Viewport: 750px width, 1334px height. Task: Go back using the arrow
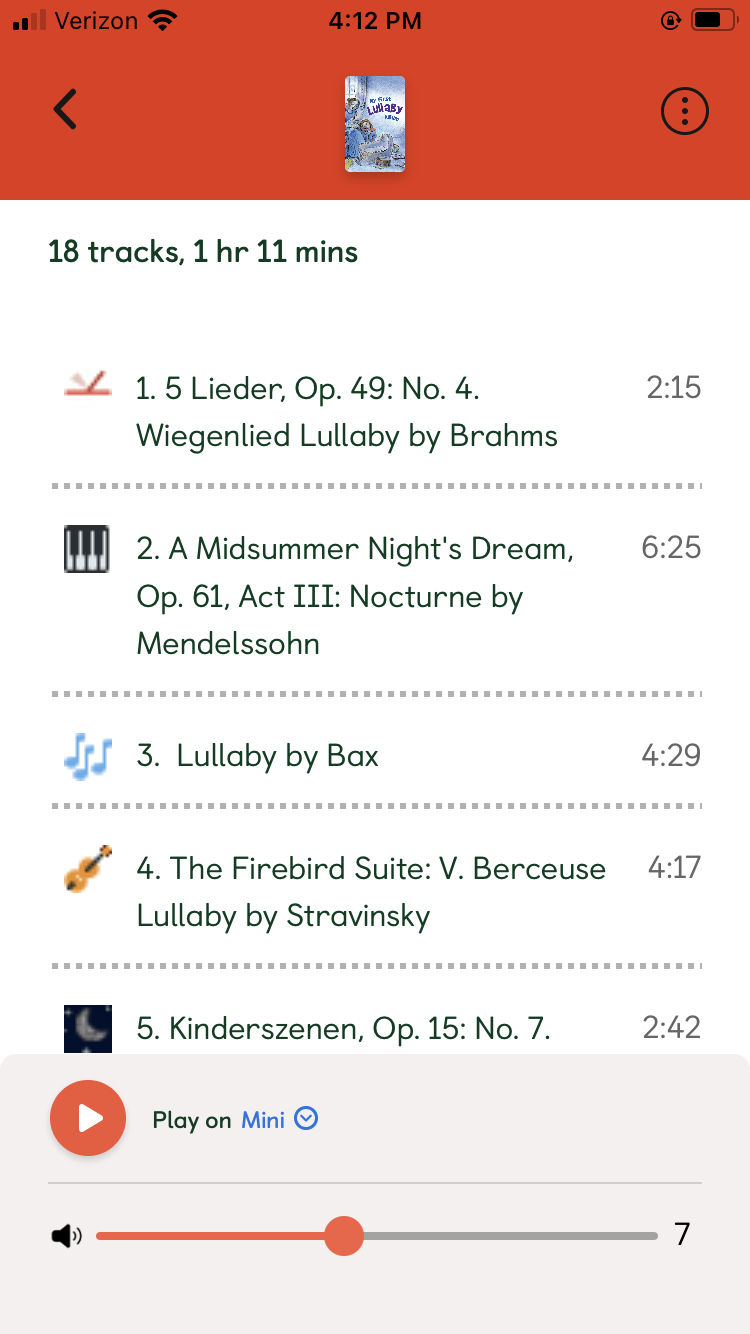pyautogui.click(x=65, y=110)
